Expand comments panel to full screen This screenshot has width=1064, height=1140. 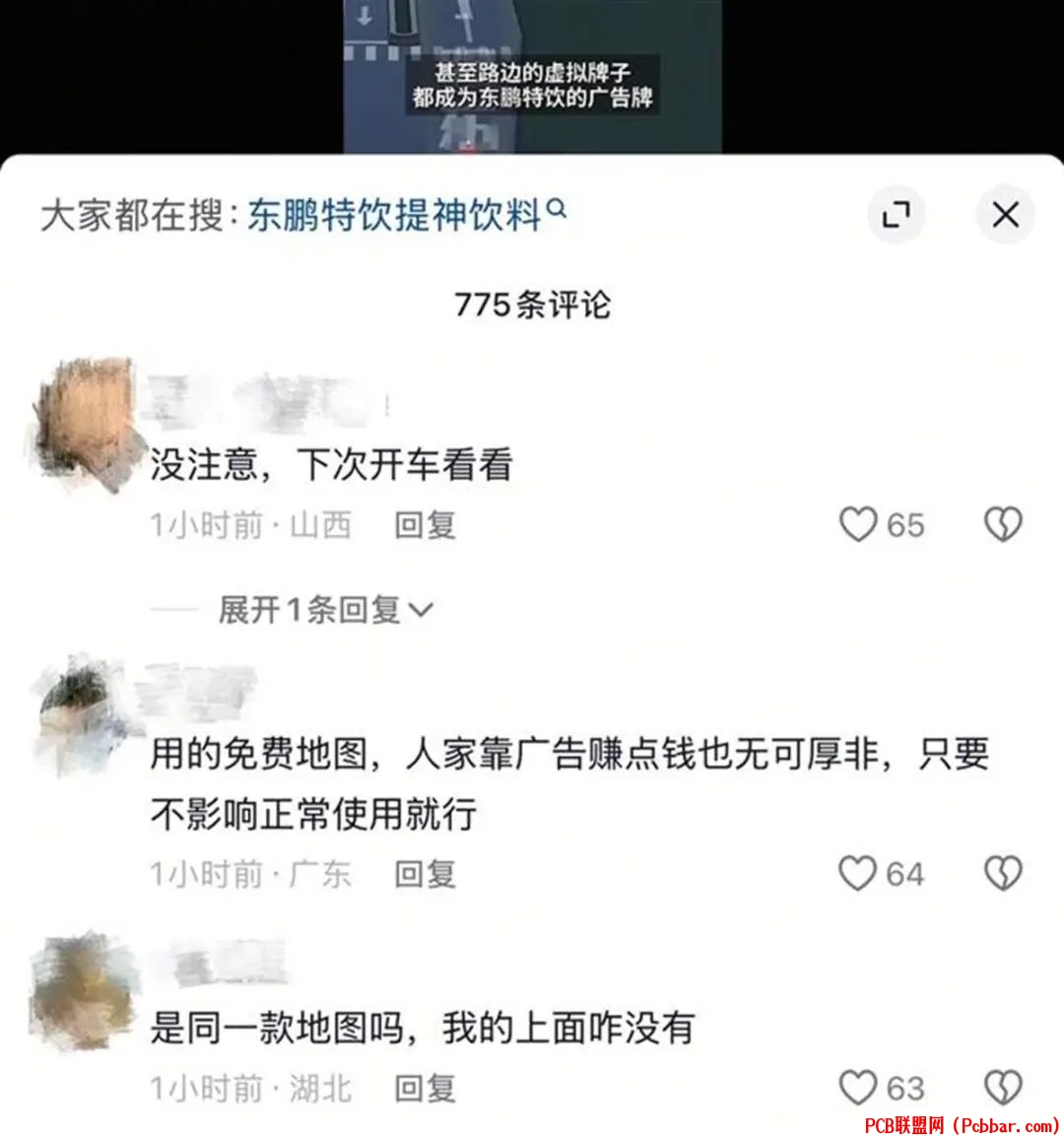click(x=896, y=214)
